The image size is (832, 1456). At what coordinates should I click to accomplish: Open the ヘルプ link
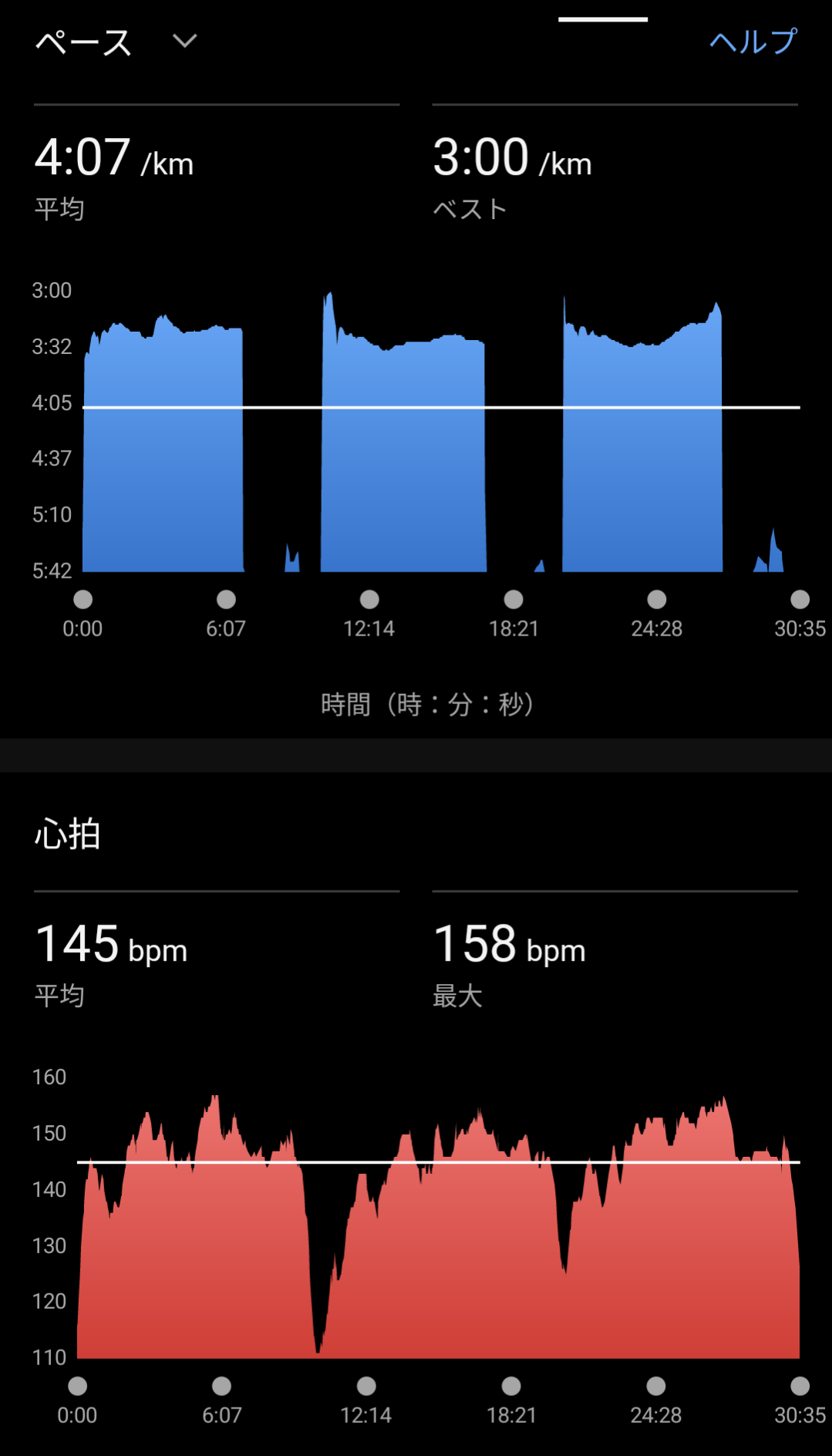(753, 42)
